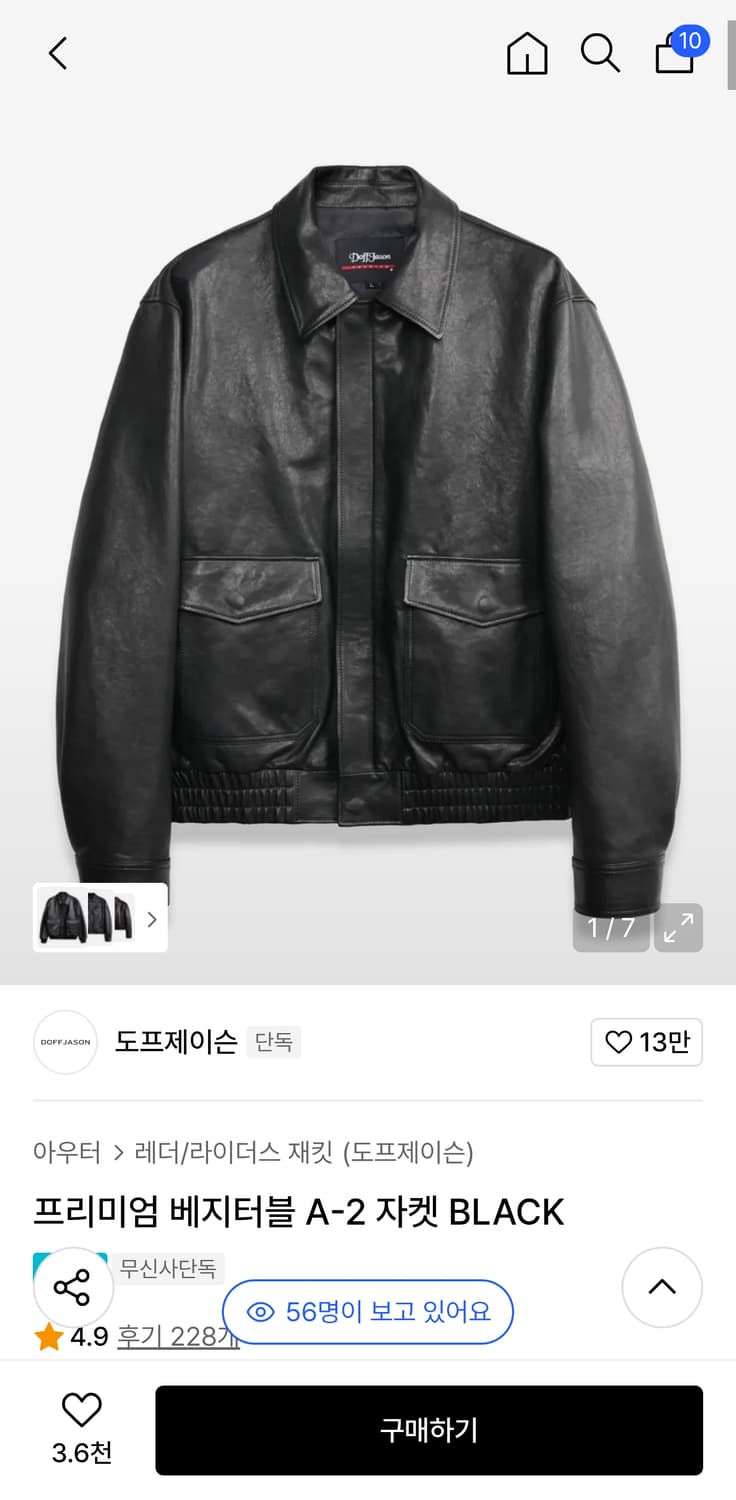Select the 단독 label next to brand name

click(273, 1042)
